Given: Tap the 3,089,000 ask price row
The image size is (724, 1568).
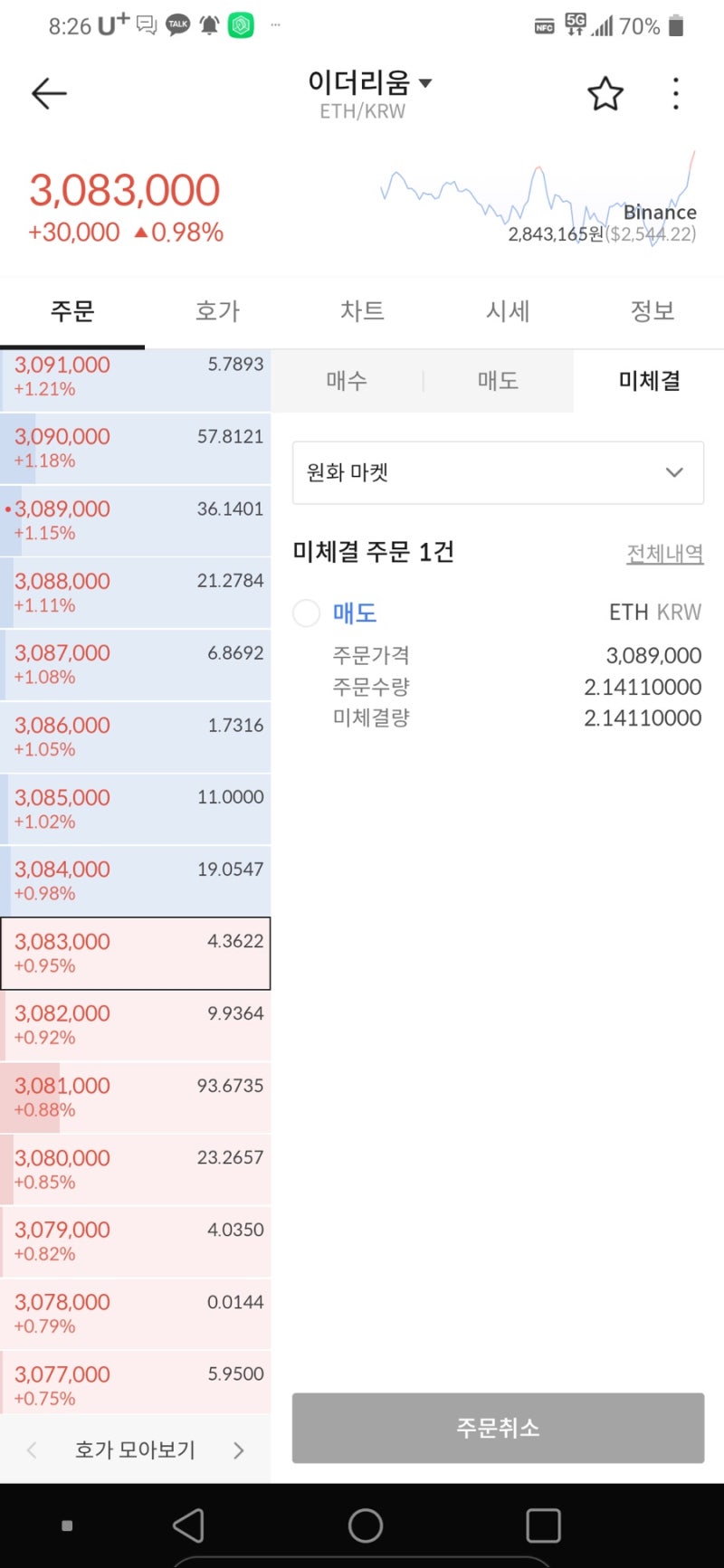Looking at the screenshot, I should pos(136,520).
